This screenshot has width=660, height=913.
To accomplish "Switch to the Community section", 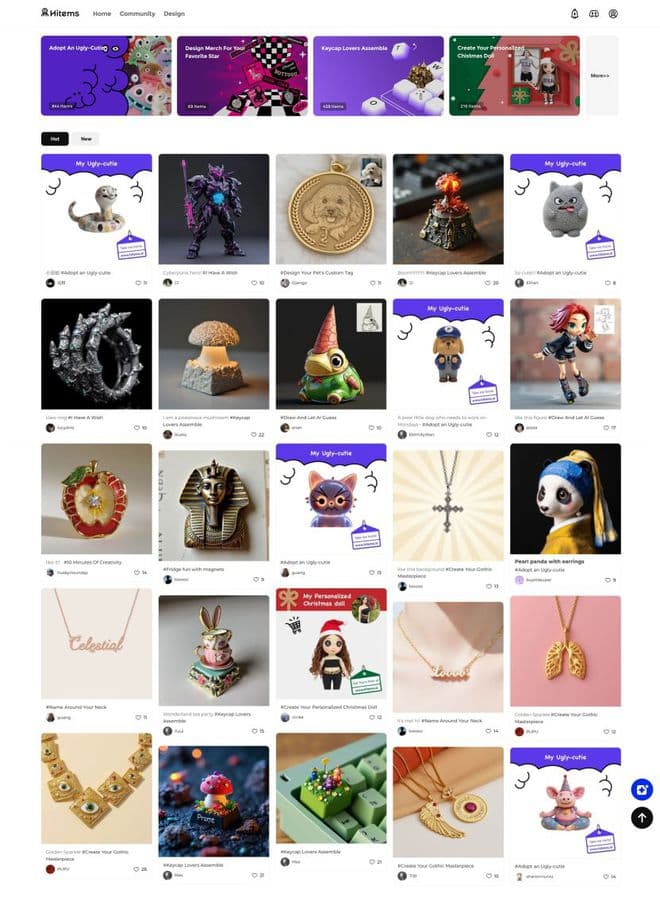I will pos(137,14).
